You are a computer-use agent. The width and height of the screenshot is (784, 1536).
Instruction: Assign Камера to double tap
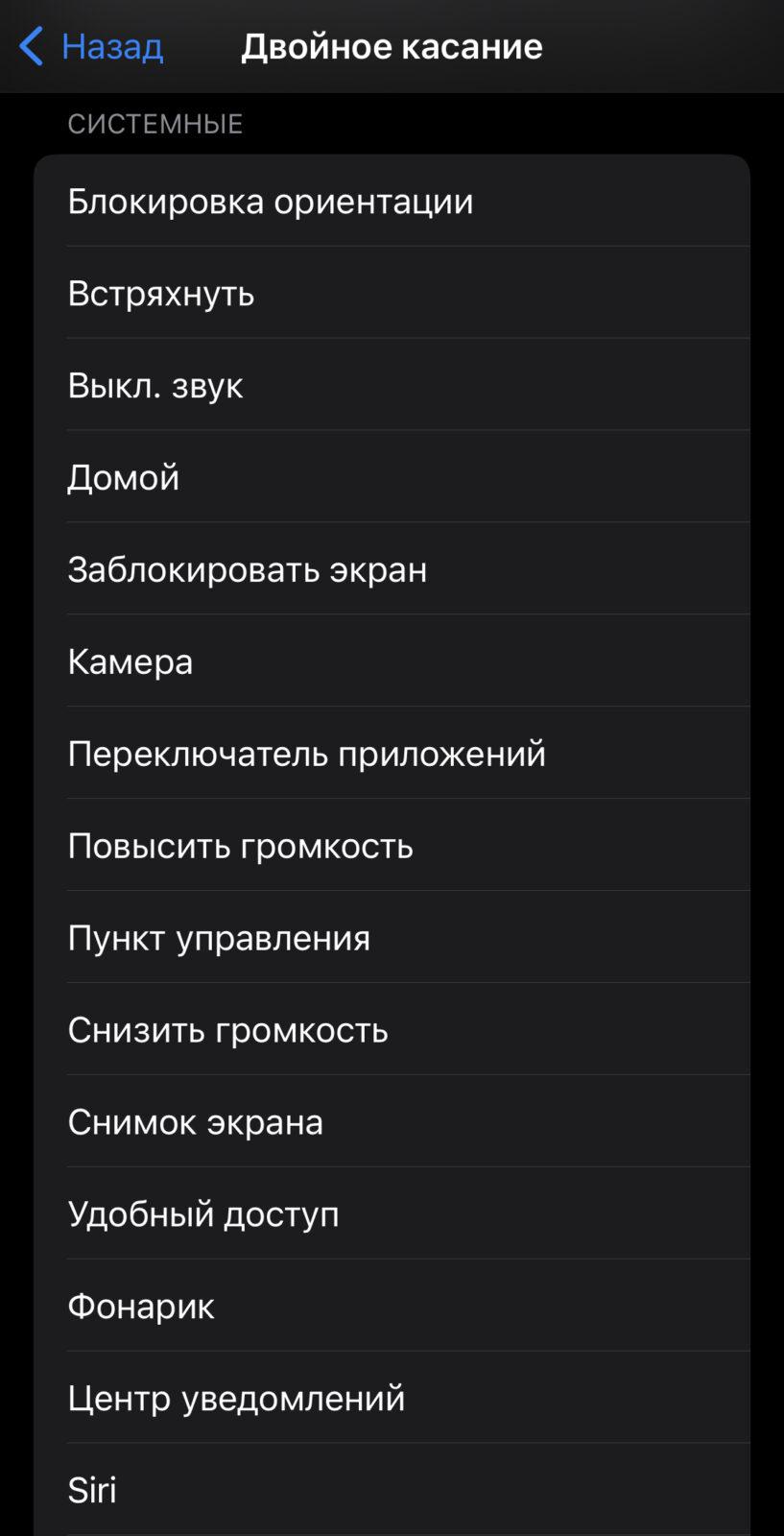click(392, 661)
